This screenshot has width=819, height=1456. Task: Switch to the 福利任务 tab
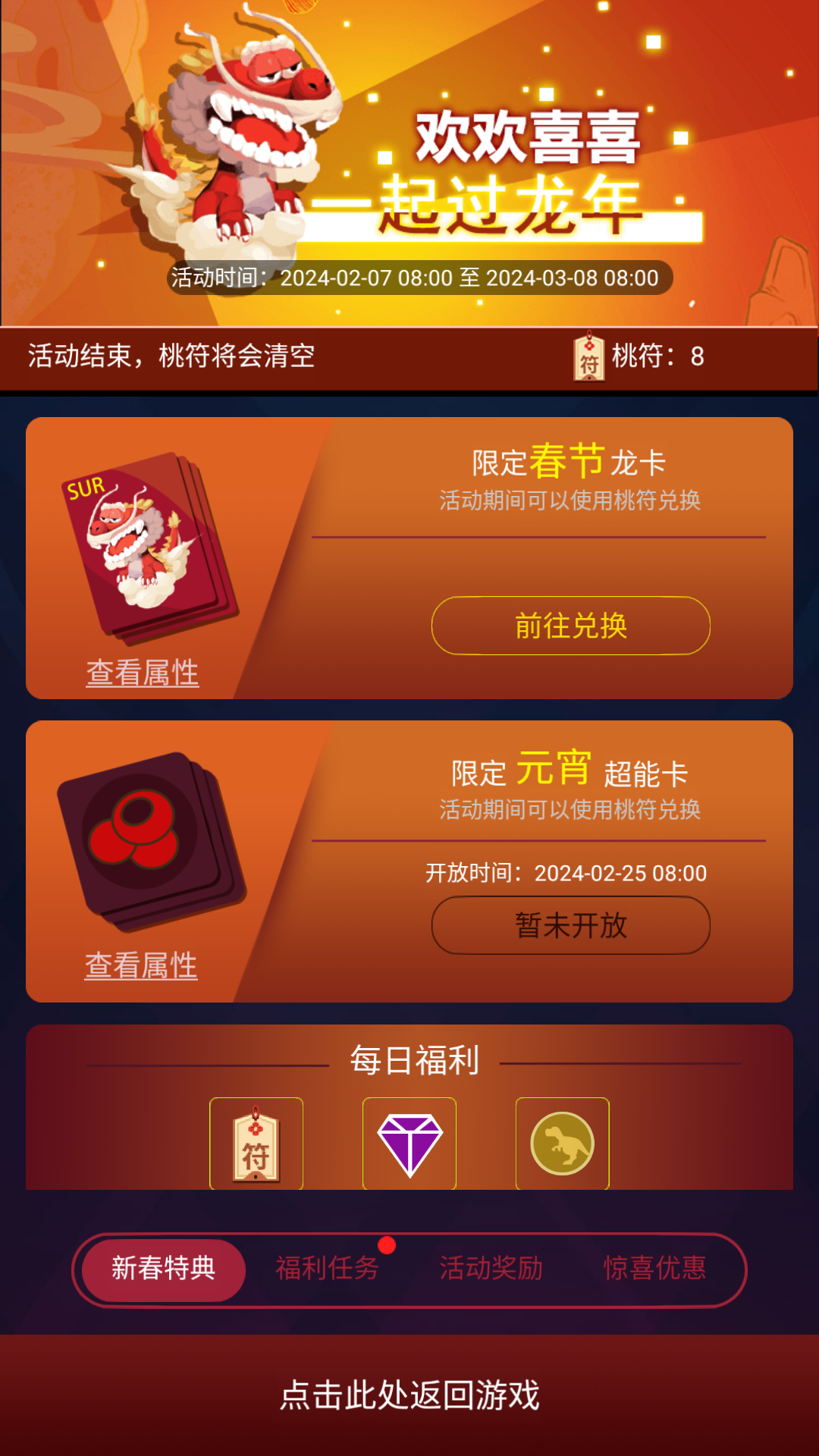(x=327, y=1268)
